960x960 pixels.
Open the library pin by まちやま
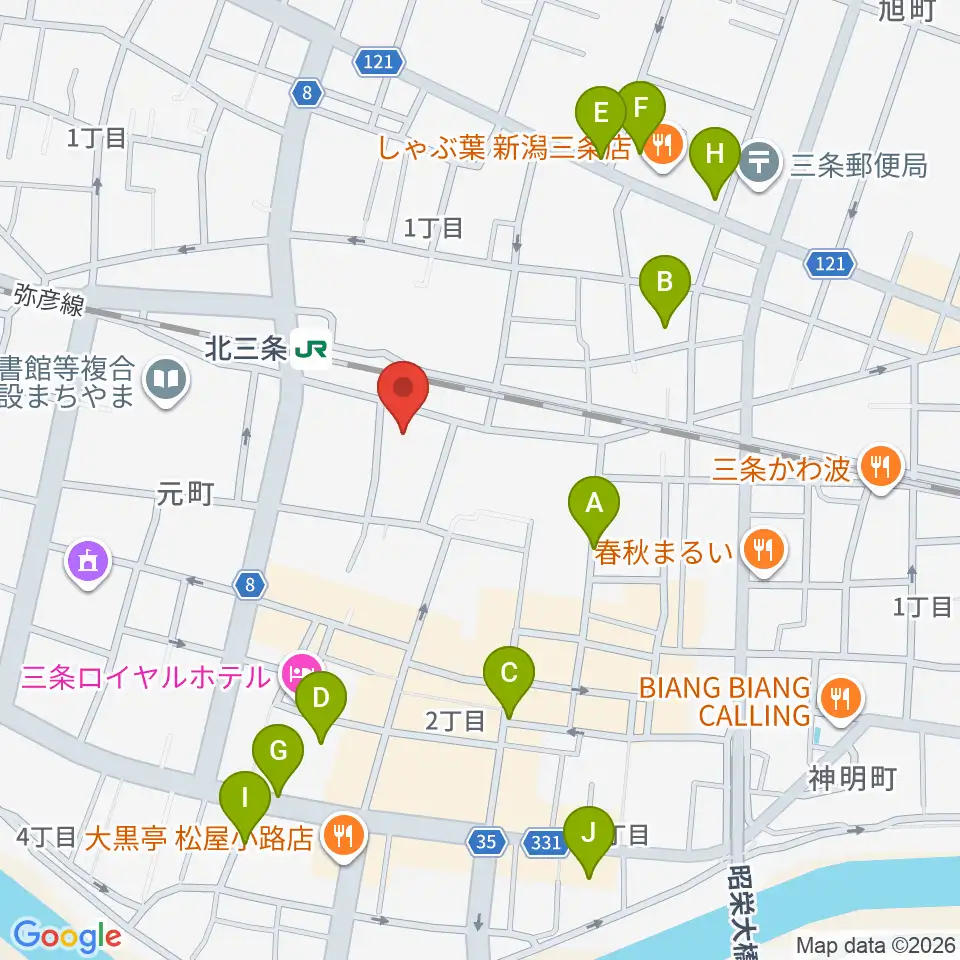[x=166, y=382]
